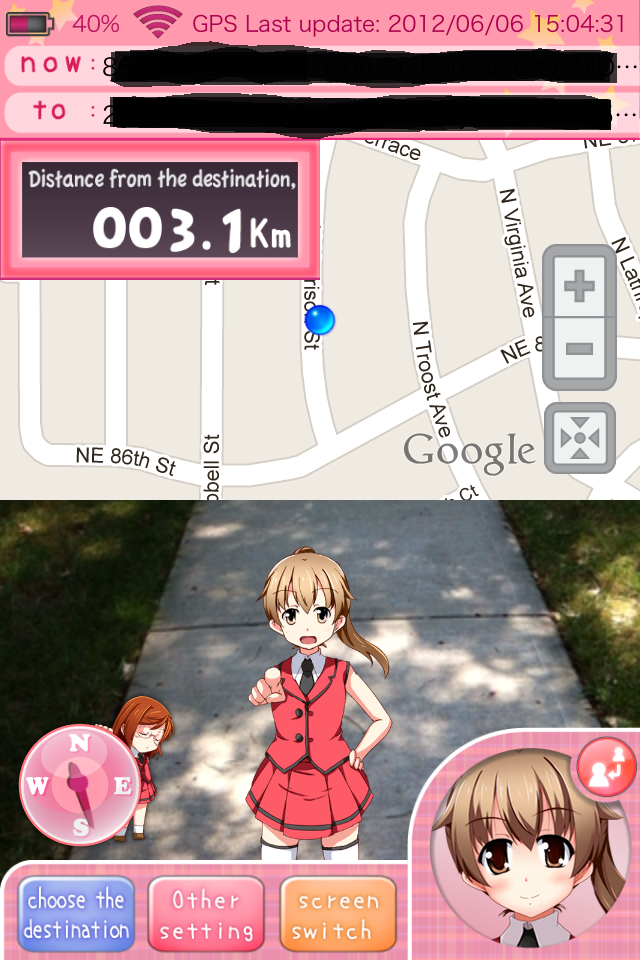Open Other setting

(206, 914)
